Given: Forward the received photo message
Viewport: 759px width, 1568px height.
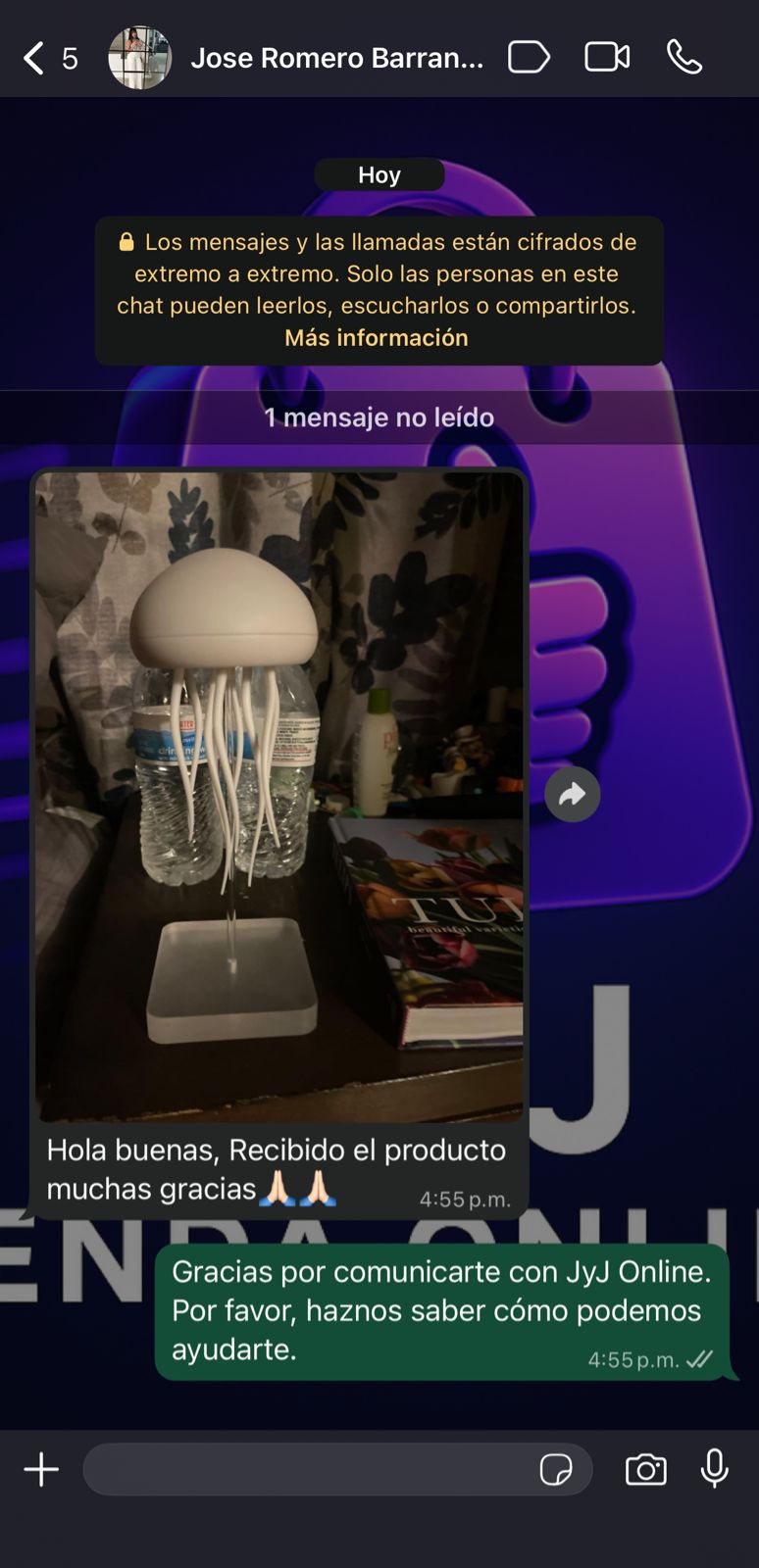Looking at the screenshot, I should [573, 795].
